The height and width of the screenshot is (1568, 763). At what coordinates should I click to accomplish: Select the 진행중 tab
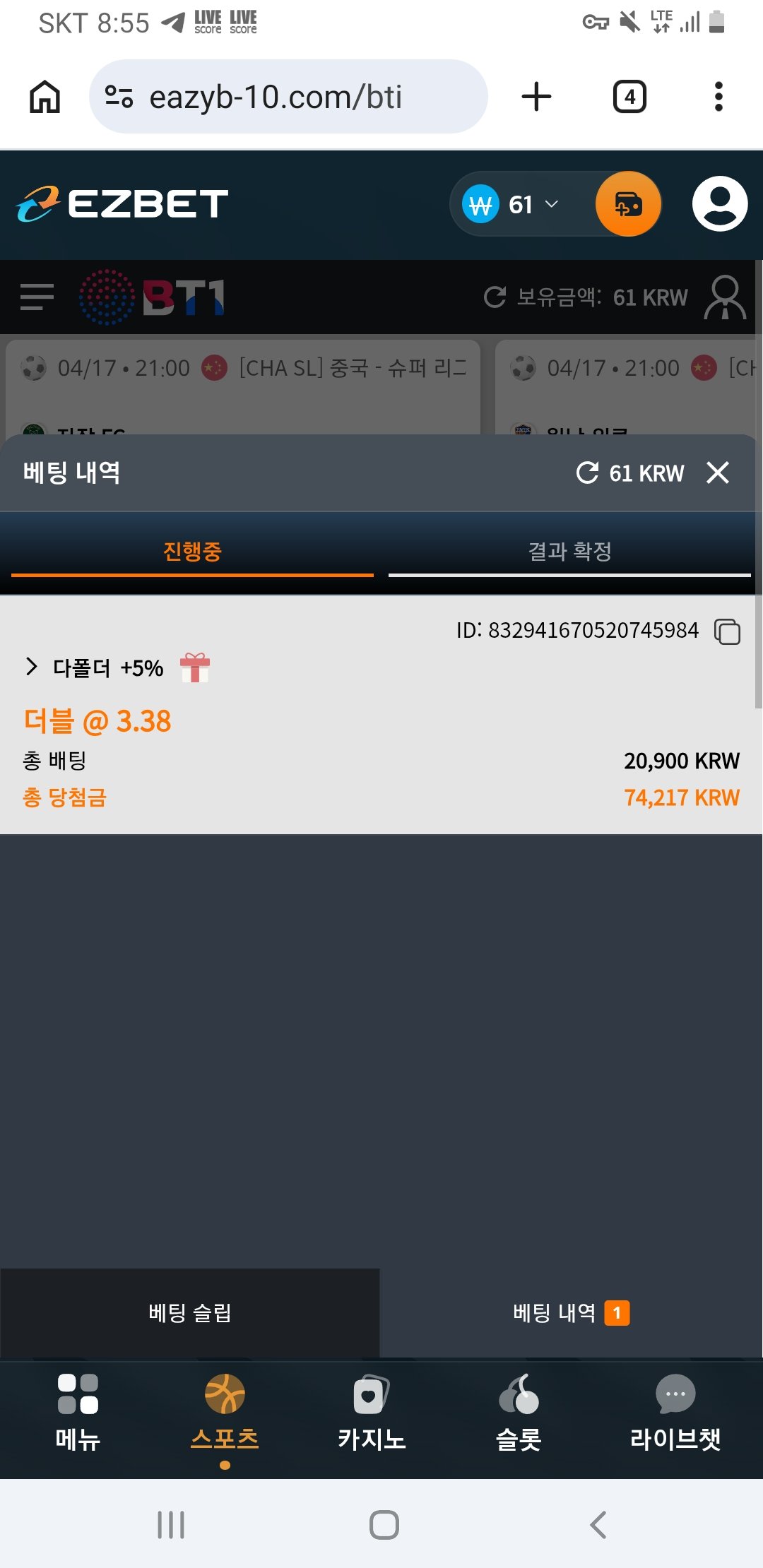click(192, 552)
